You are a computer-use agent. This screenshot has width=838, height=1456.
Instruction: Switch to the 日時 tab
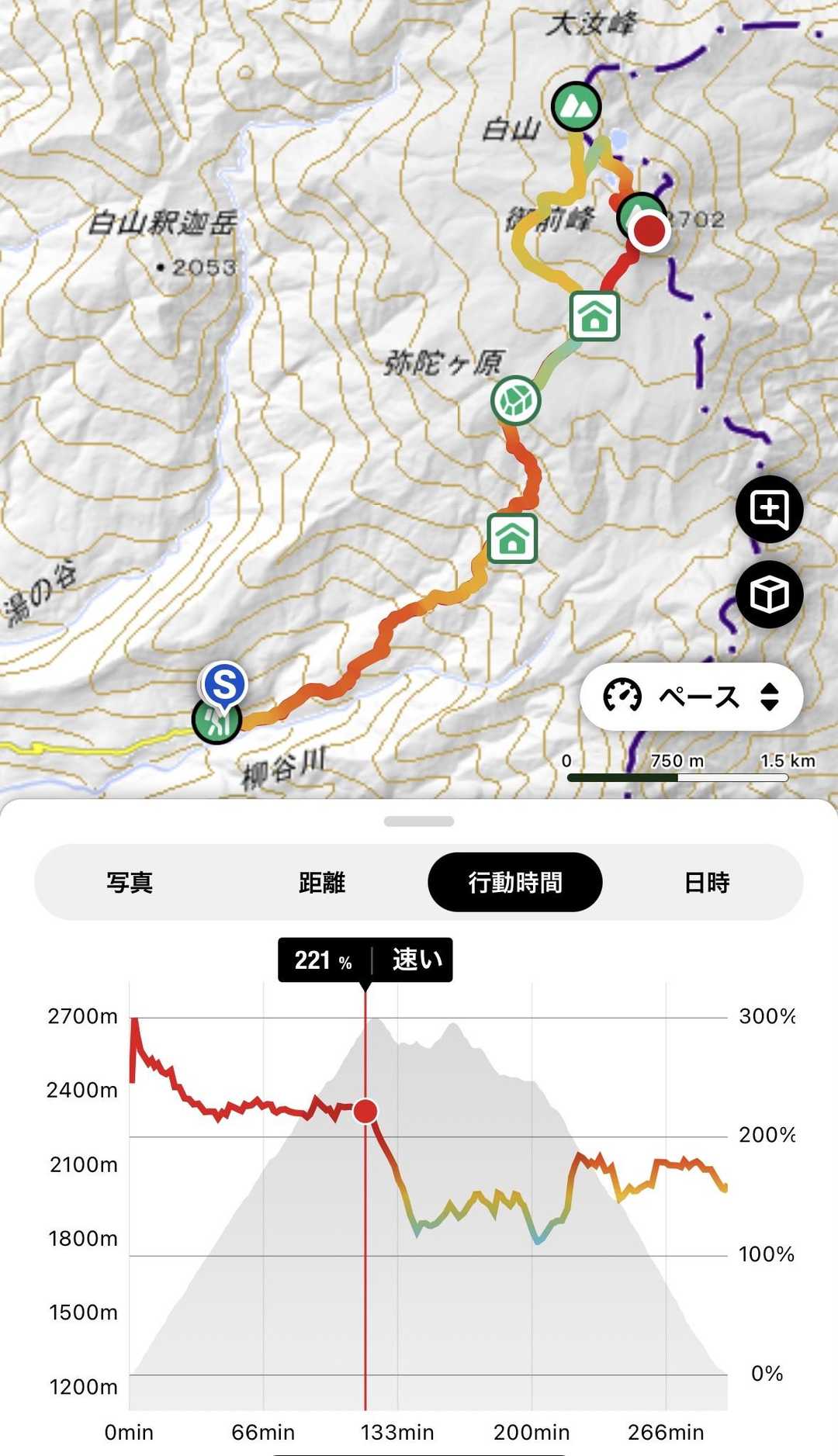point(707,883)
